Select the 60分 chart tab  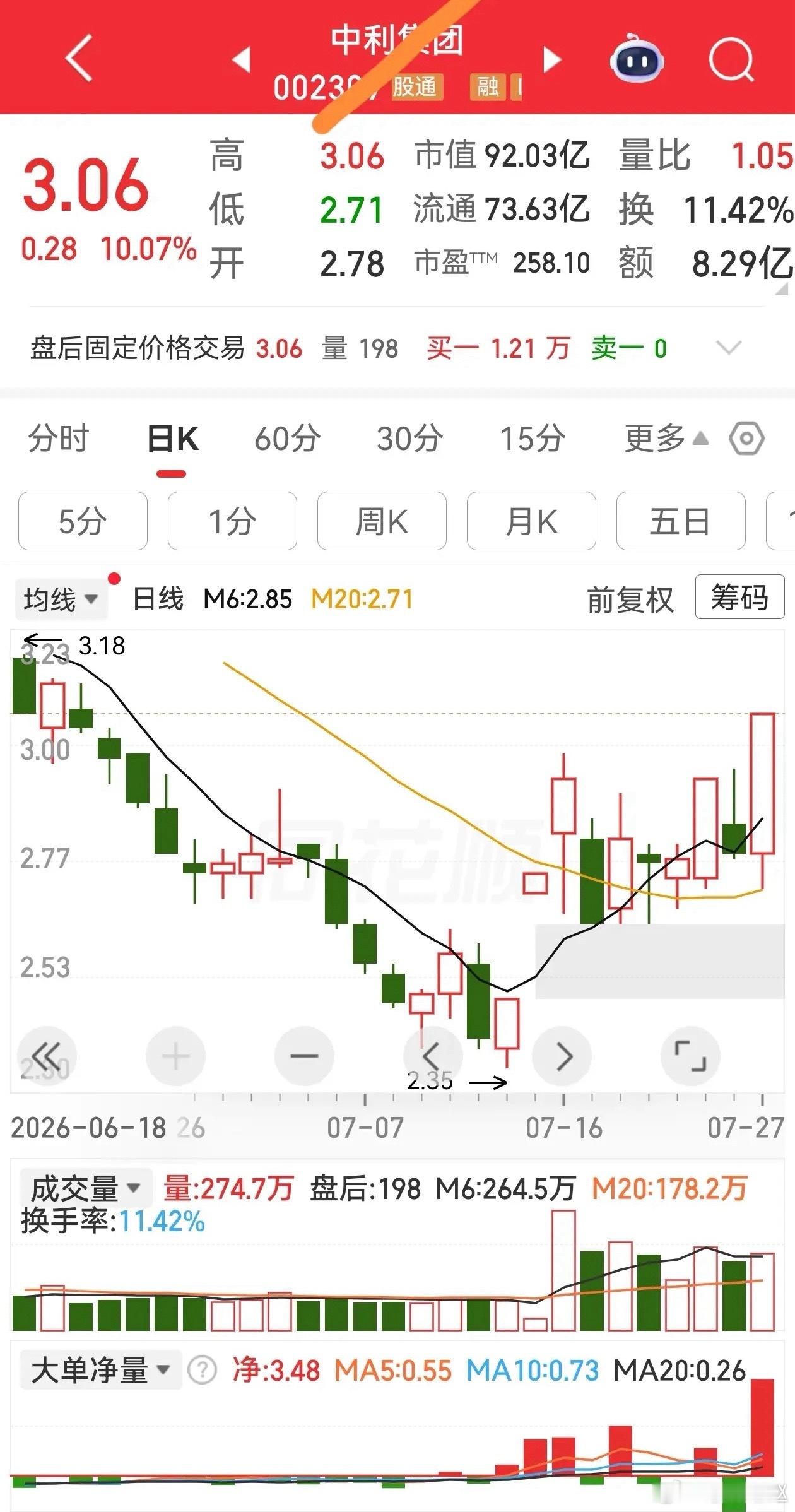[x=287, y=438]
